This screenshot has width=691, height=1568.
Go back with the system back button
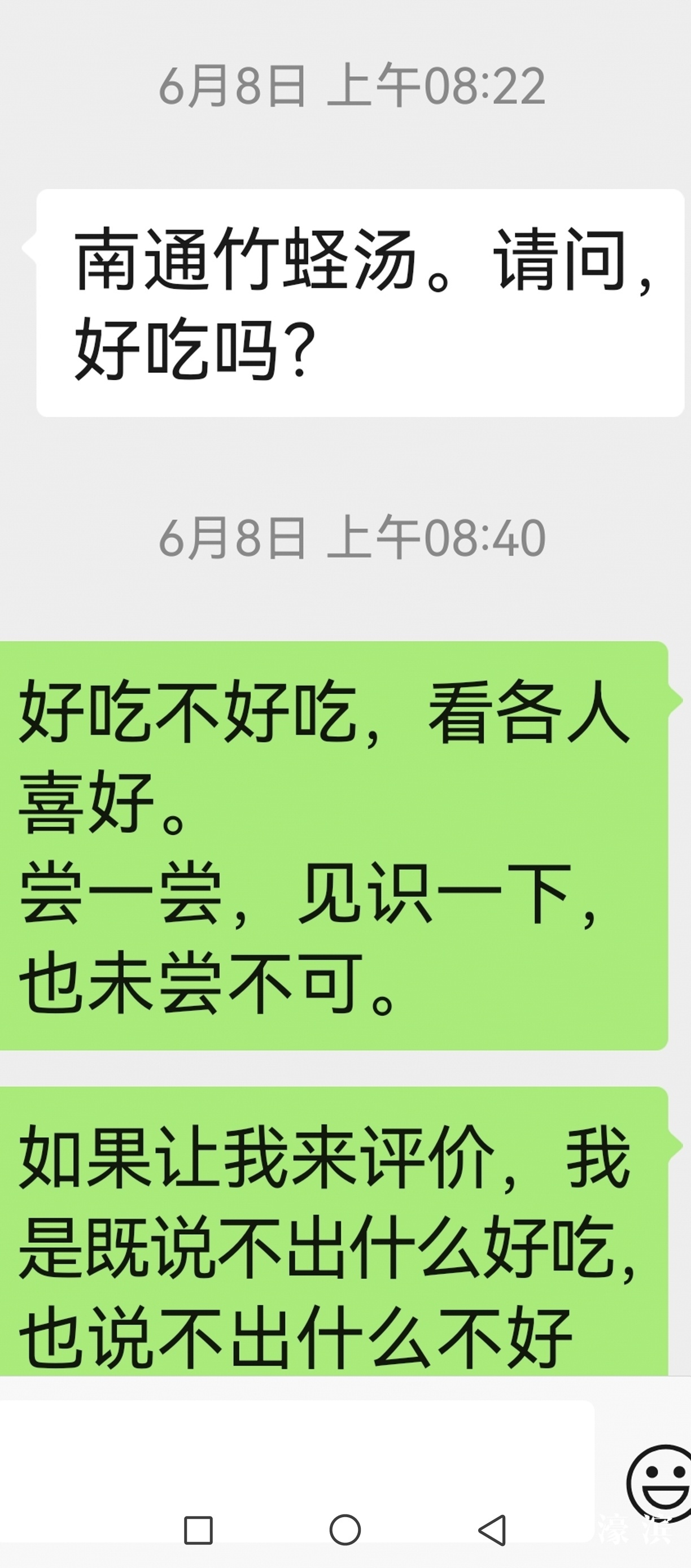click(493, 1530)
